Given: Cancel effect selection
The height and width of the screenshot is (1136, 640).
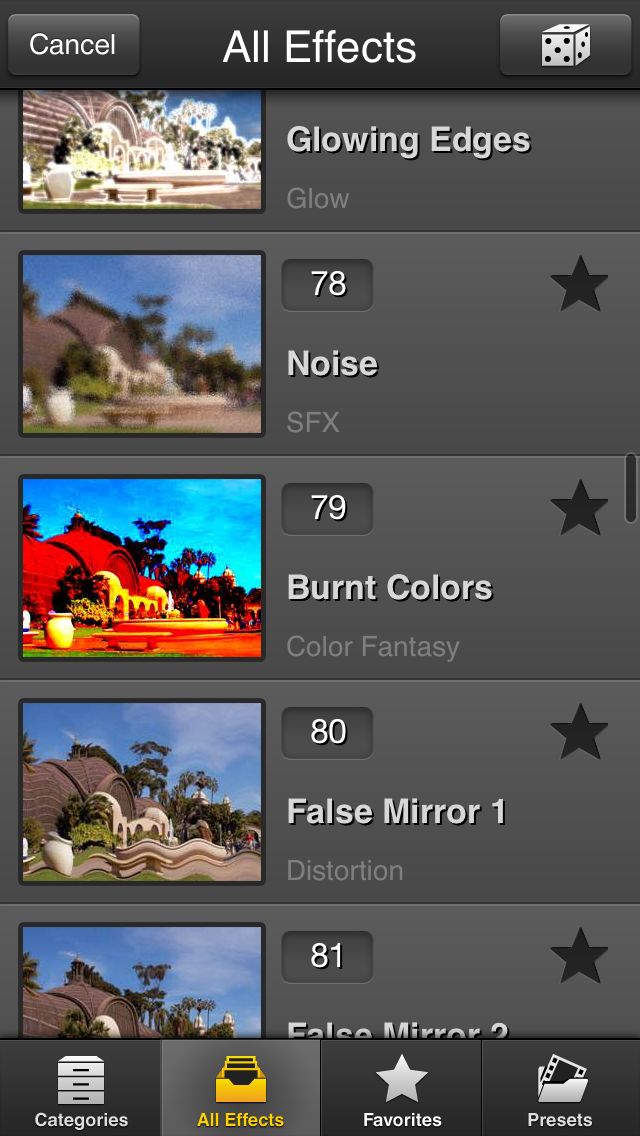Looking at the screenshot, I should point(73,45).
